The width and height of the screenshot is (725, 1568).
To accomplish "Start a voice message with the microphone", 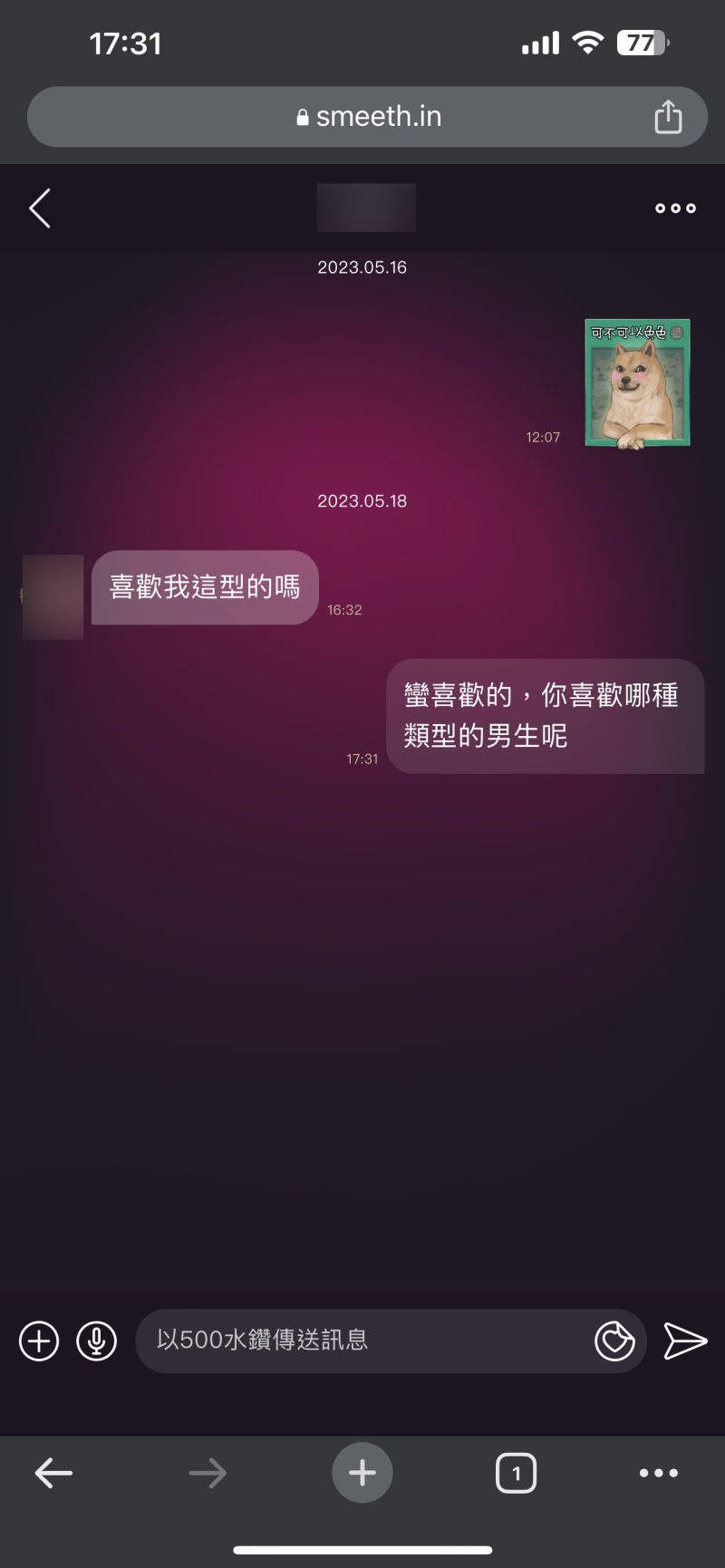I will (x=96, y=1341).
